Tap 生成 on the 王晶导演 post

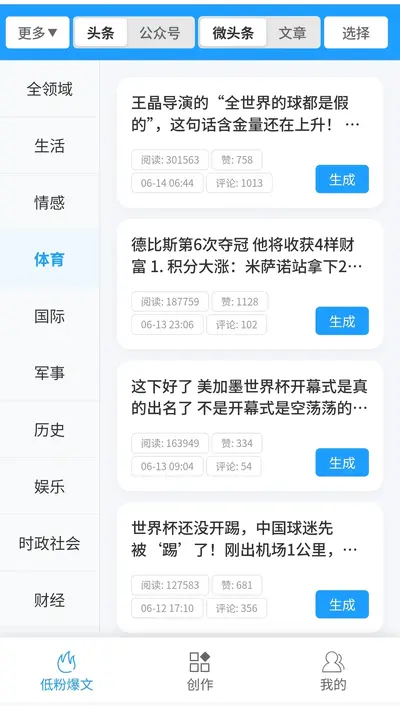click(342, 179)
